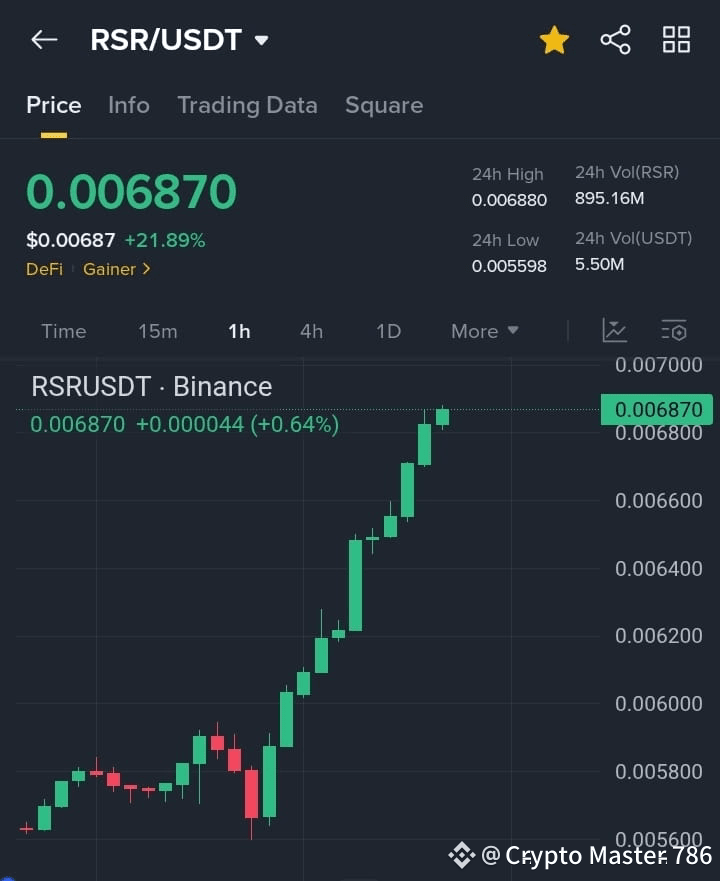Select the 4h timeframe option

pos(311,331)
